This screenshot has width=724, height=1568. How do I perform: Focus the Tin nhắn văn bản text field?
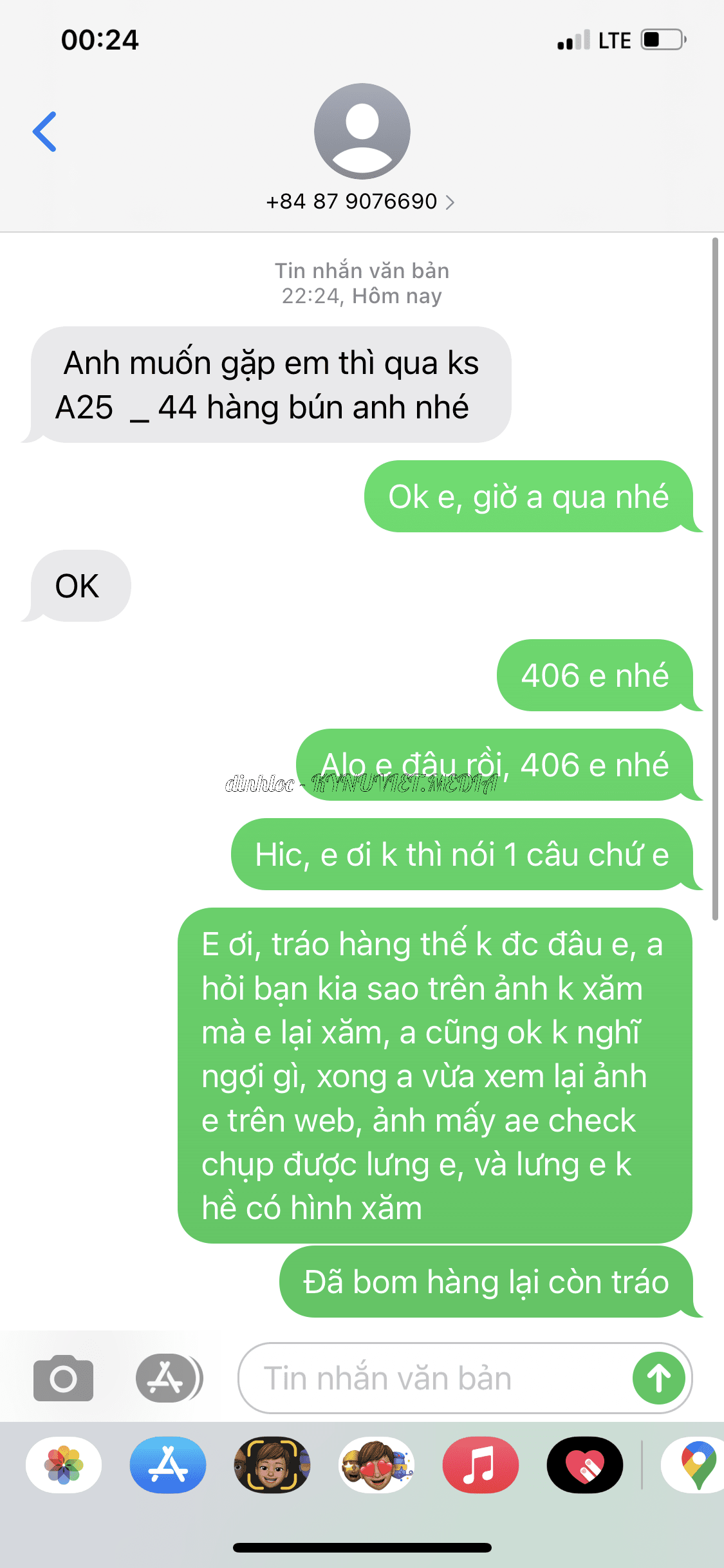click(x=431, y=1378)
